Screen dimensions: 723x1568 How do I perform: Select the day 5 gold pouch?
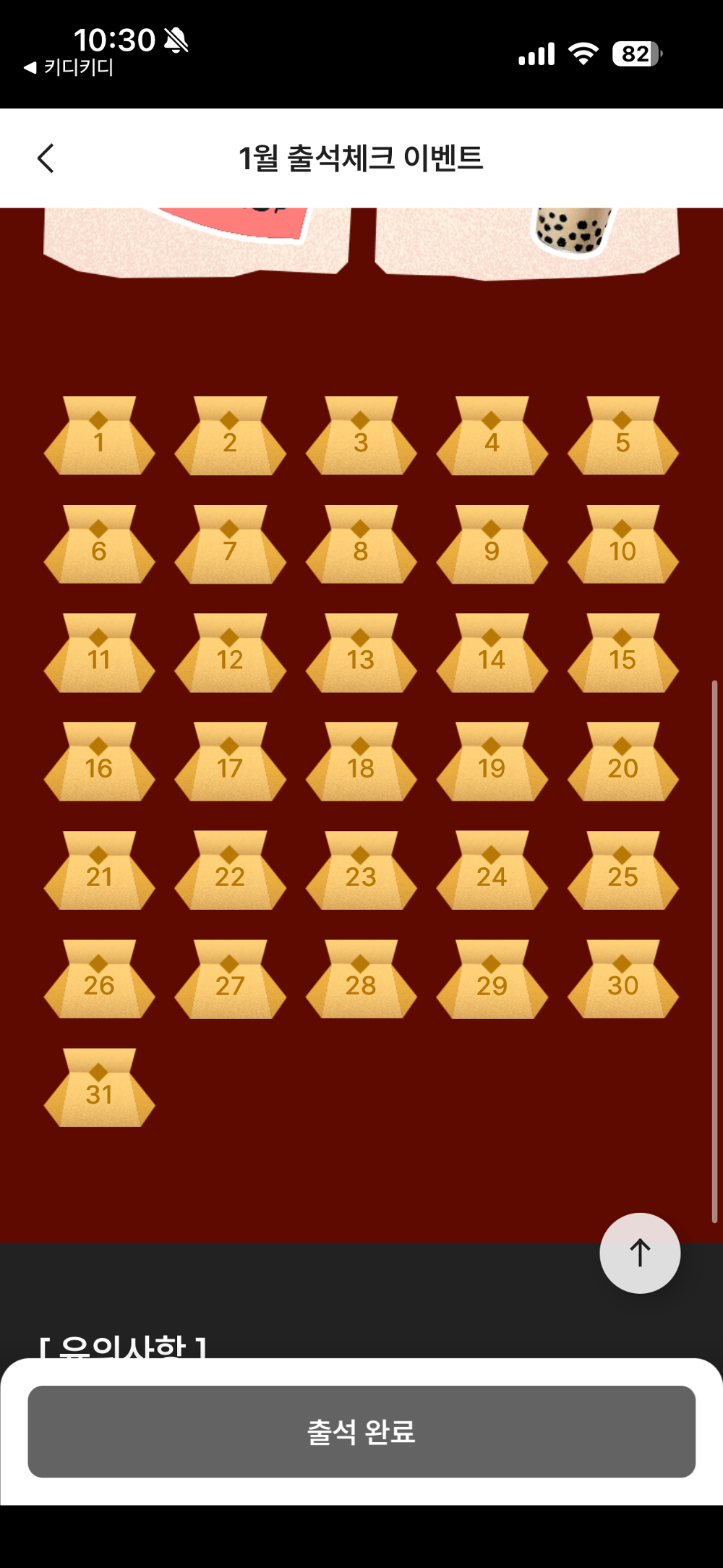pyautogui.click(x=623, y=437)
